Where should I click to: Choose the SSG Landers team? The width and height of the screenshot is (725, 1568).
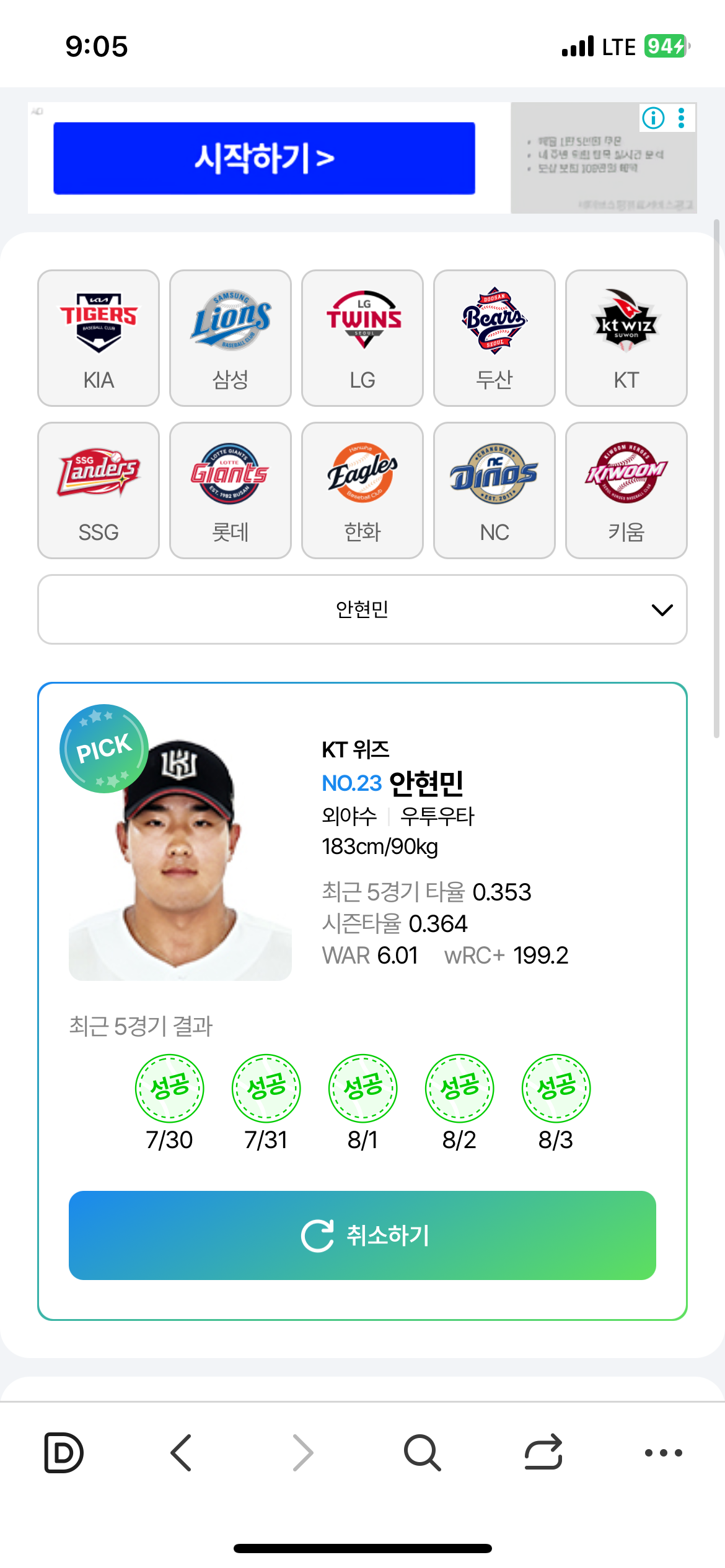[99, 490]
